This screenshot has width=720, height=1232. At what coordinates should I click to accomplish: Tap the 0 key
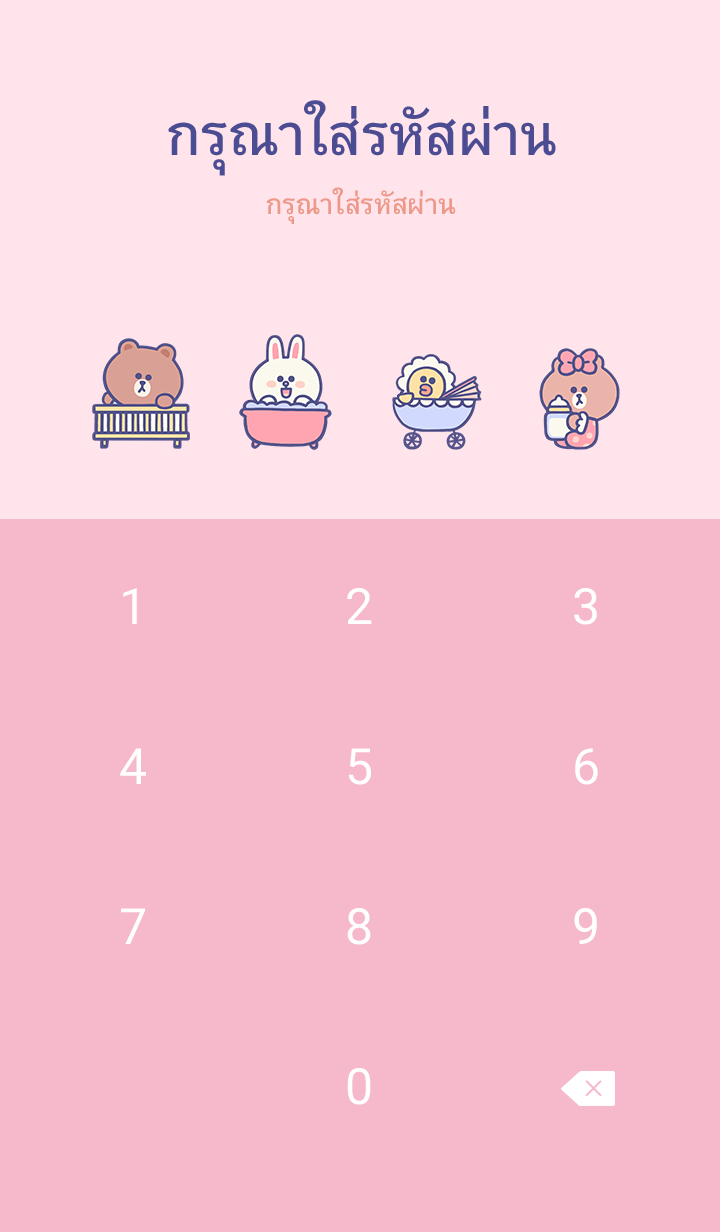[359, 1087]
